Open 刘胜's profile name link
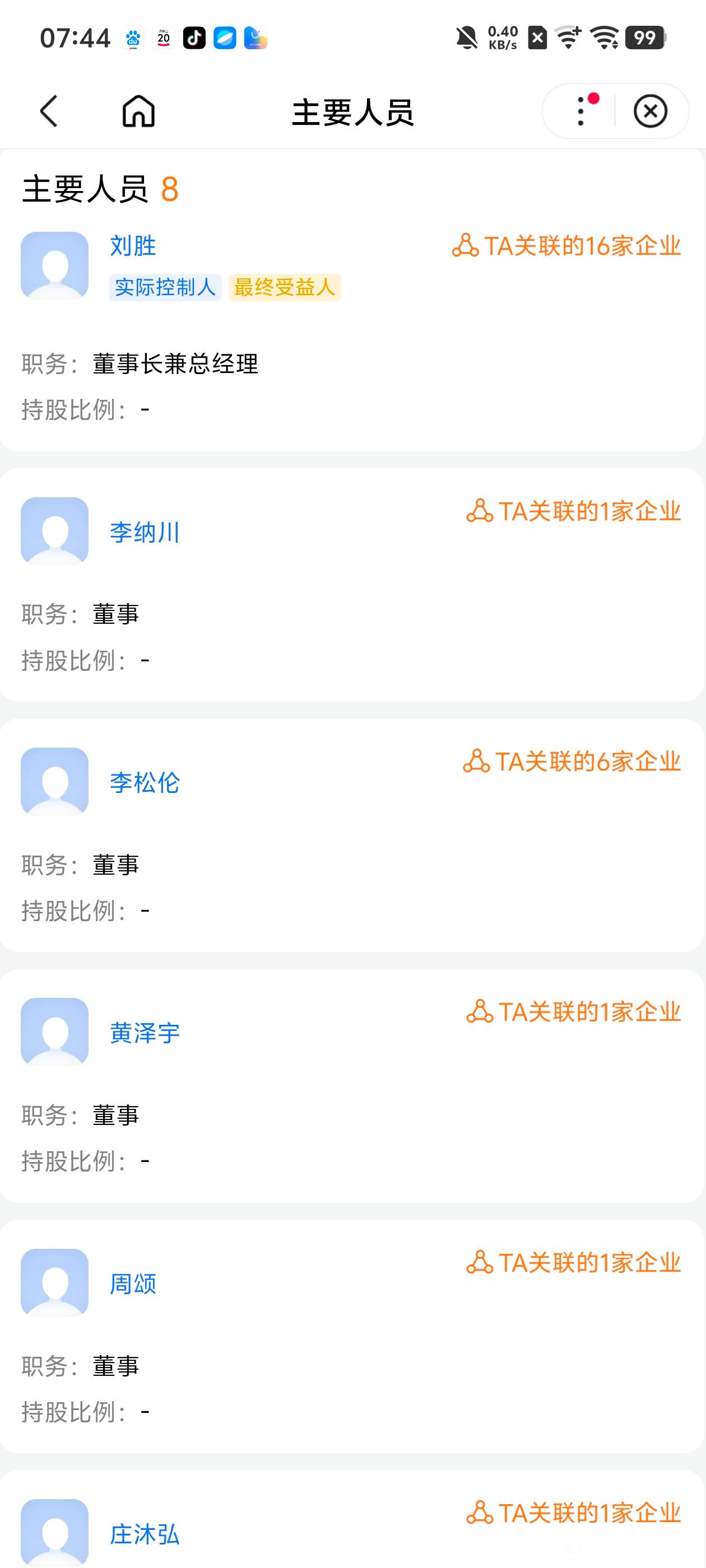The height and width of the screenshot is (1568, 706). click(133, 246)
